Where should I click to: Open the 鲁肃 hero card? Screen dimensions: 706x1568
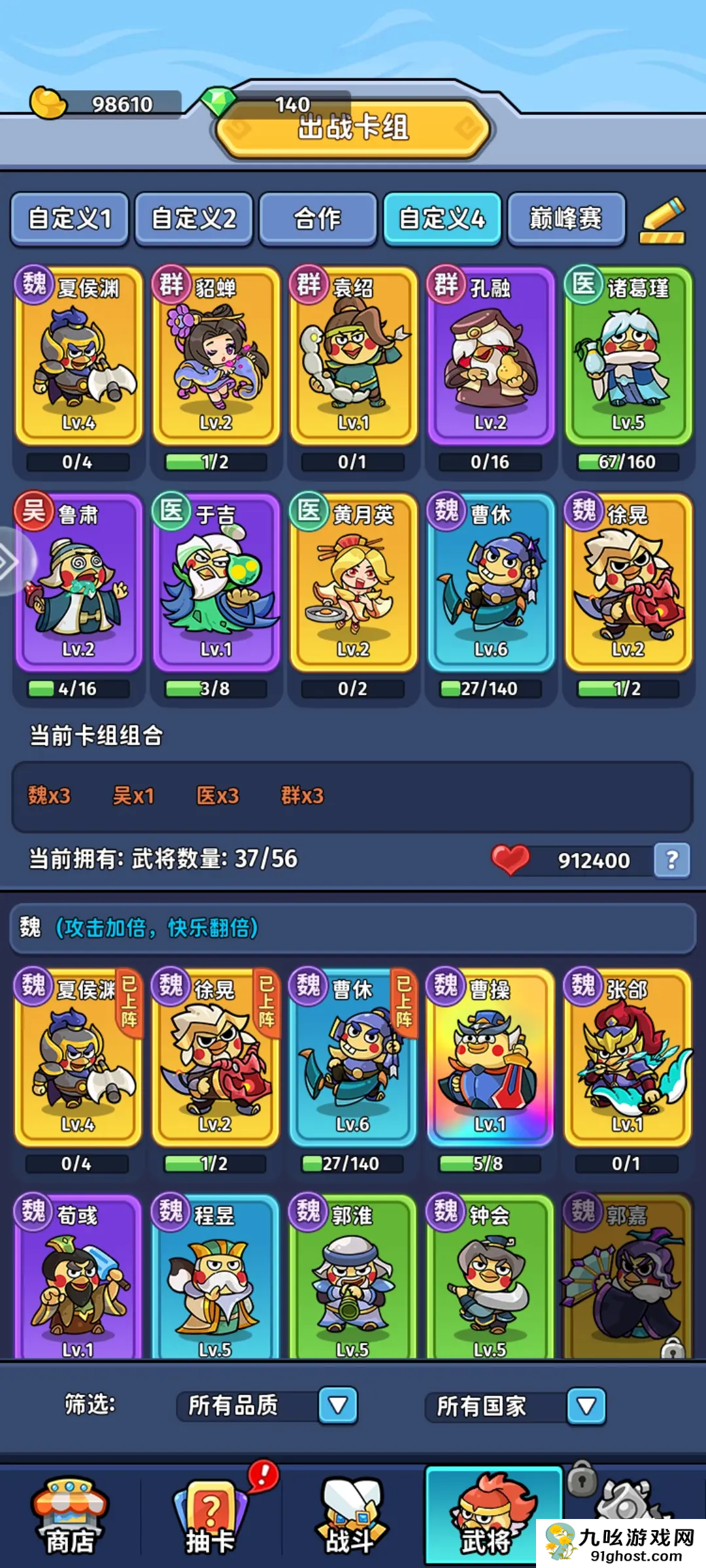click(78, 583)
